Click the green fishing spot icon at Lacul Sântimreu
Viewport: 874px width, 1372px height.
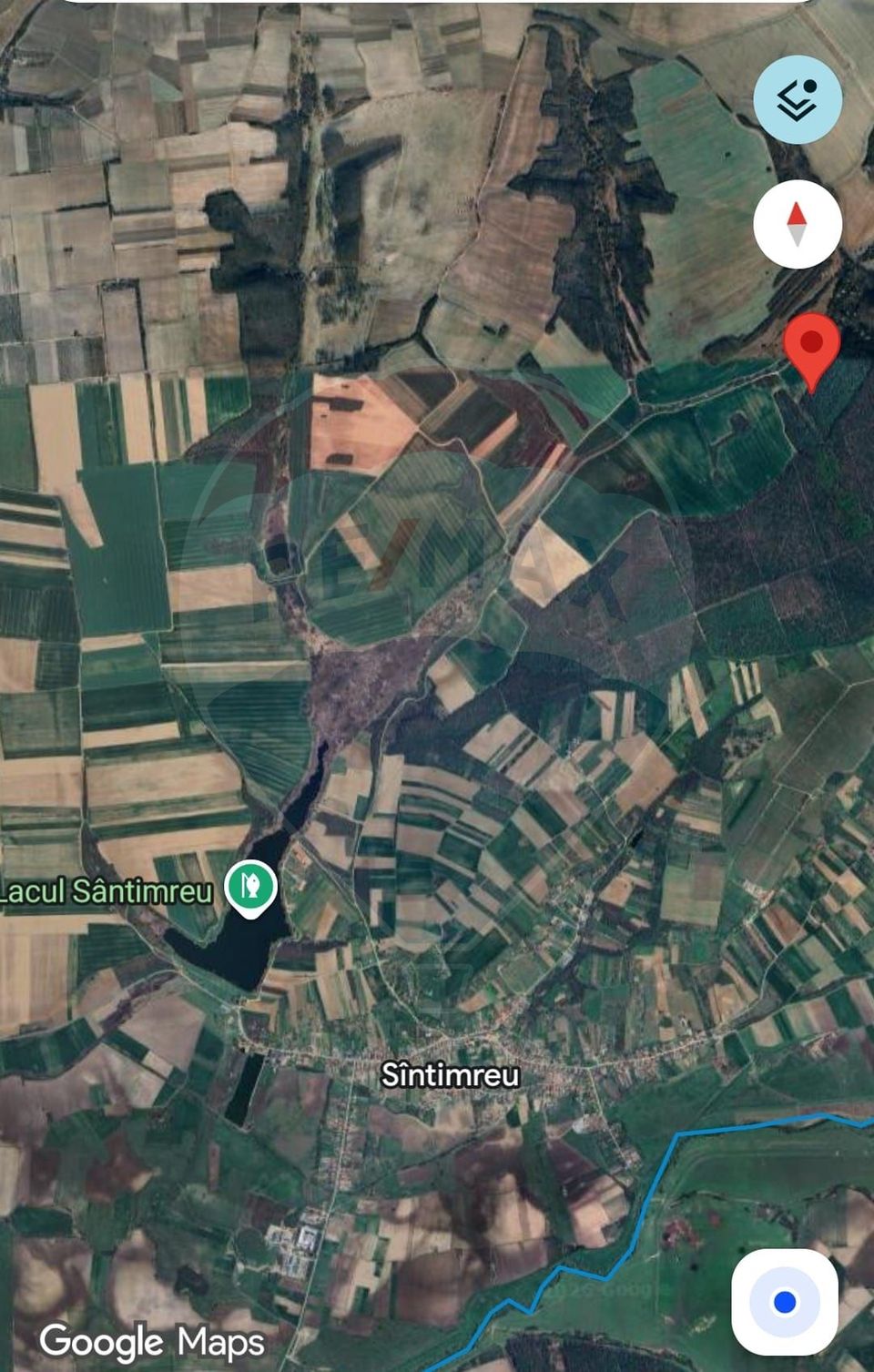tap(250, 884)
